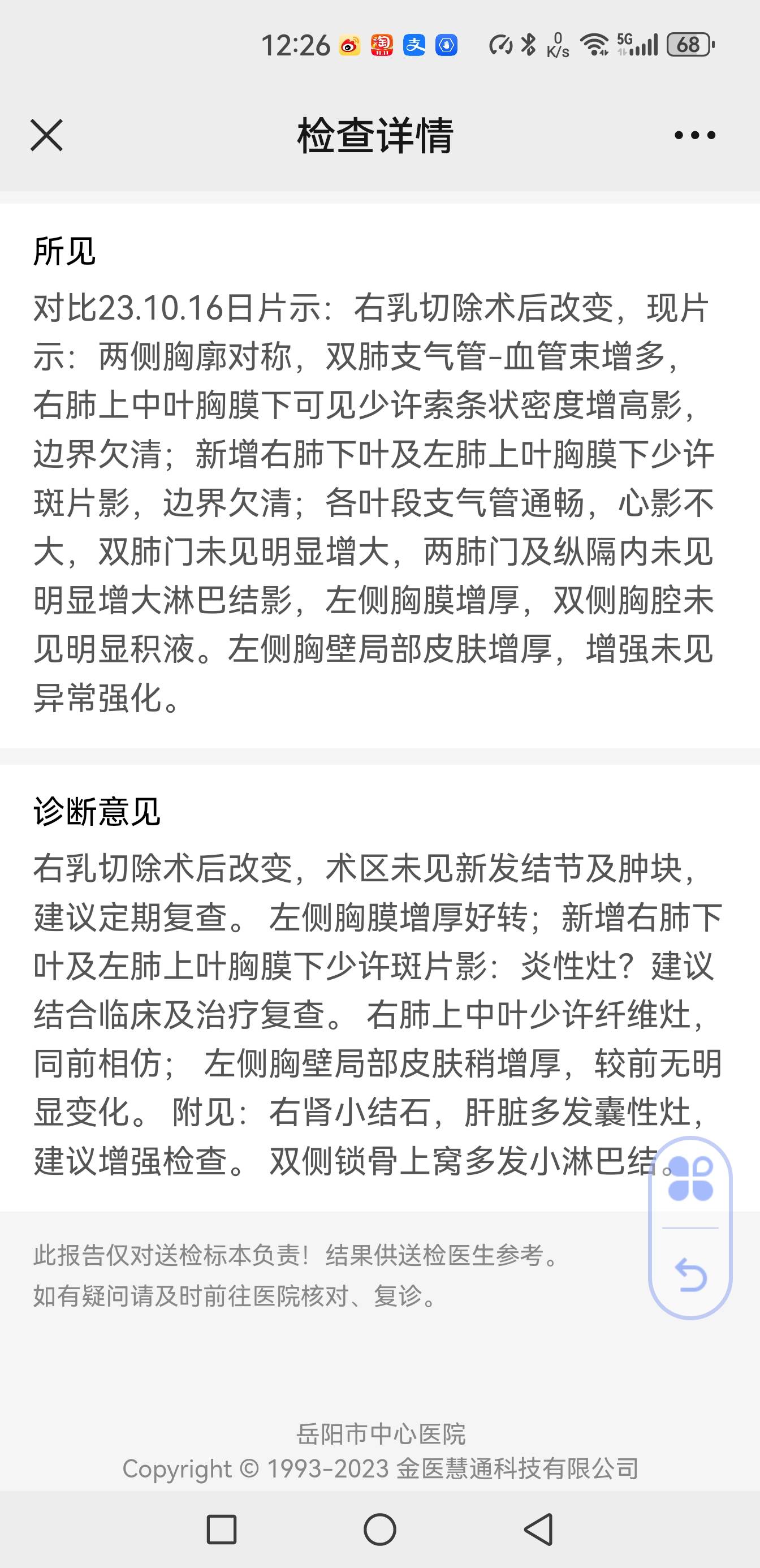Tap the Wi-Fi indicator in the status bar
The image size is (760, 1568).
click(x=593, y=44)
